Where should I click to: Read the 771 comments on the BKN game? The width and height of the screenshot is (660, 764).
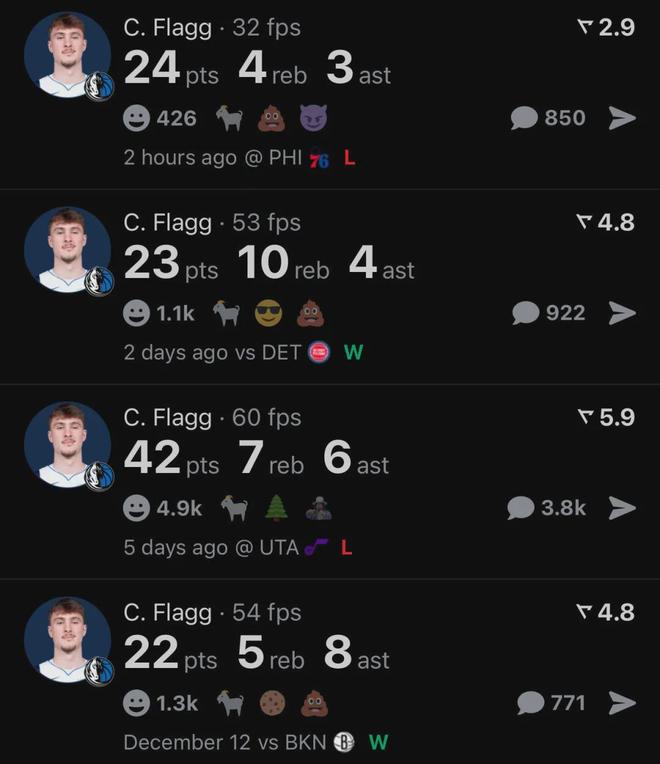(550, 703)
